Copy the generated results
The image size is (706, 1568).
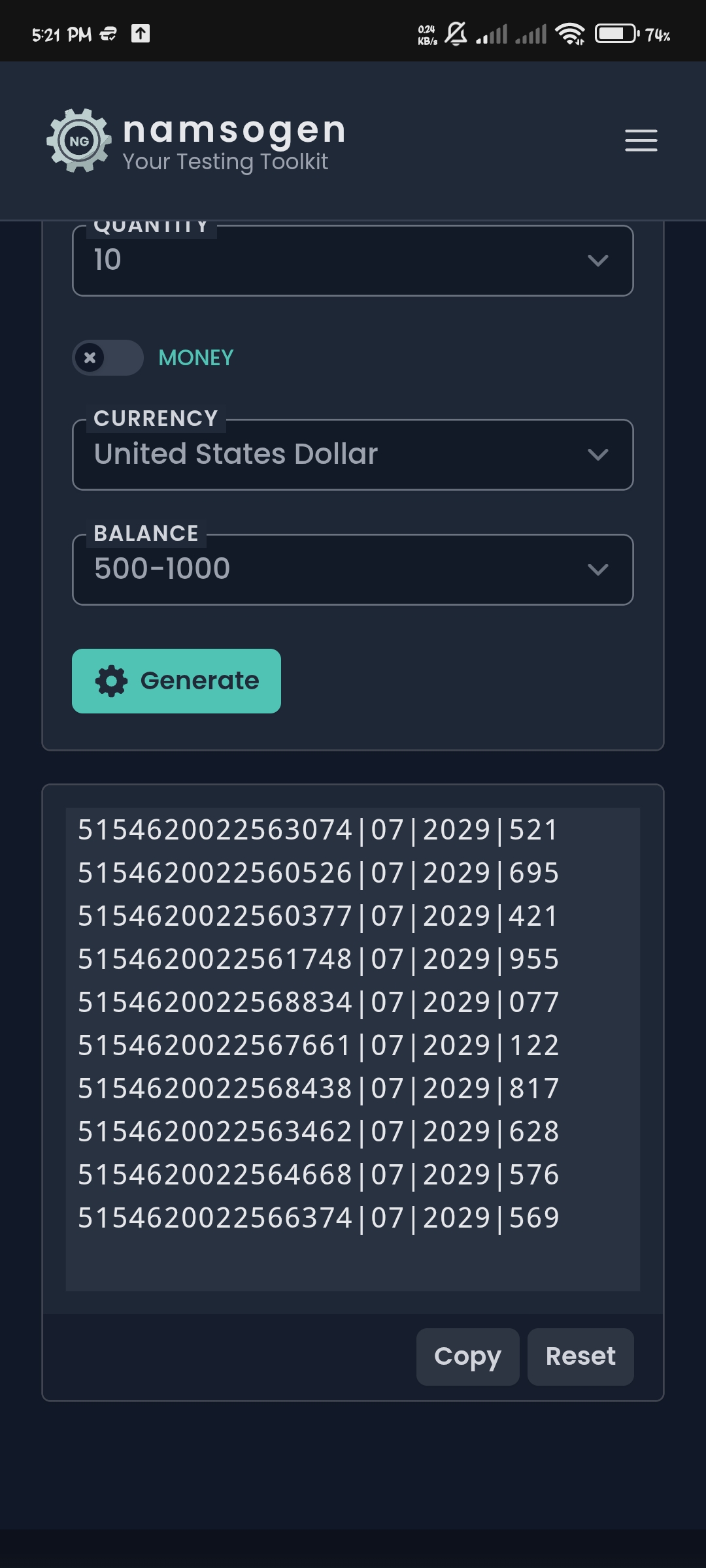[467, 1357]
